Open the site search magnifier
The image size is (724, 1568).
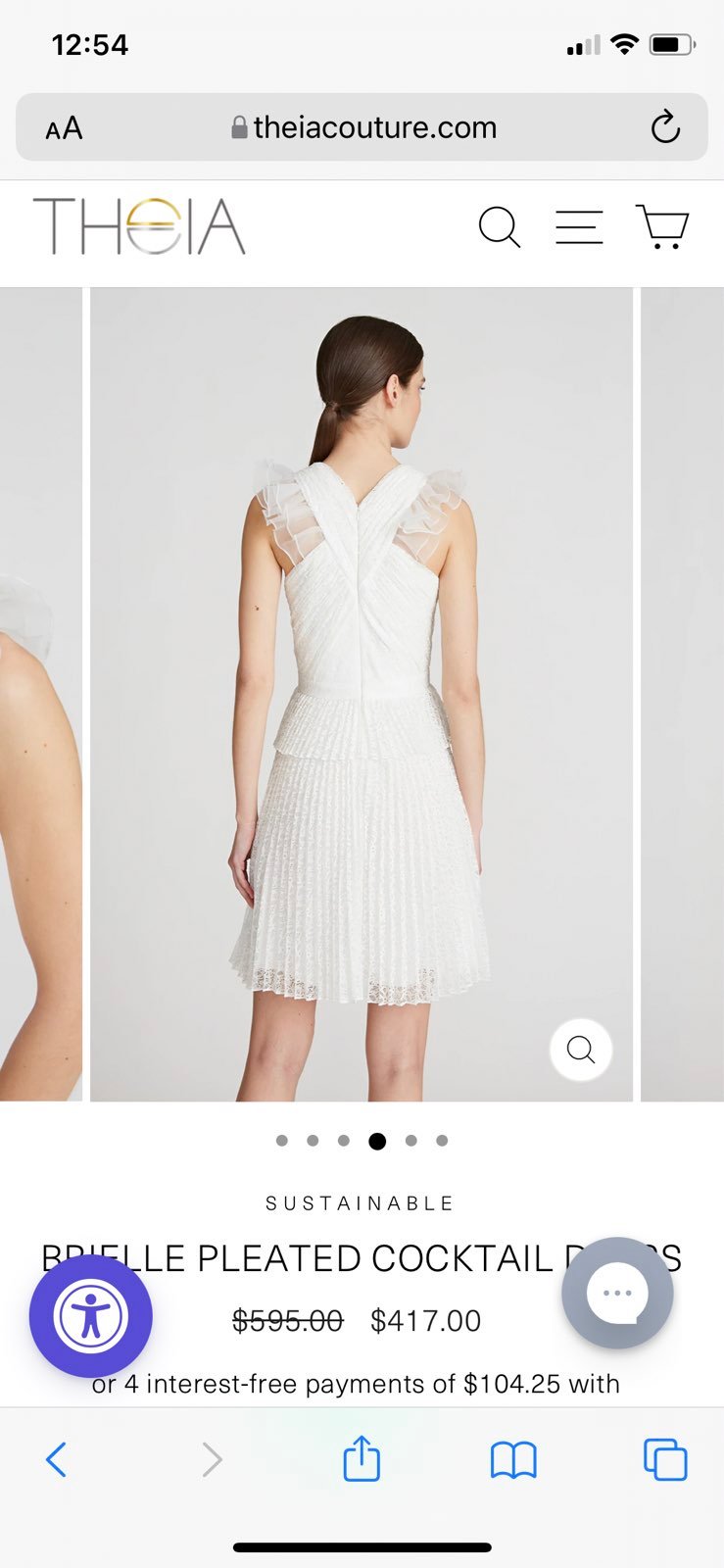pos(499,227)
